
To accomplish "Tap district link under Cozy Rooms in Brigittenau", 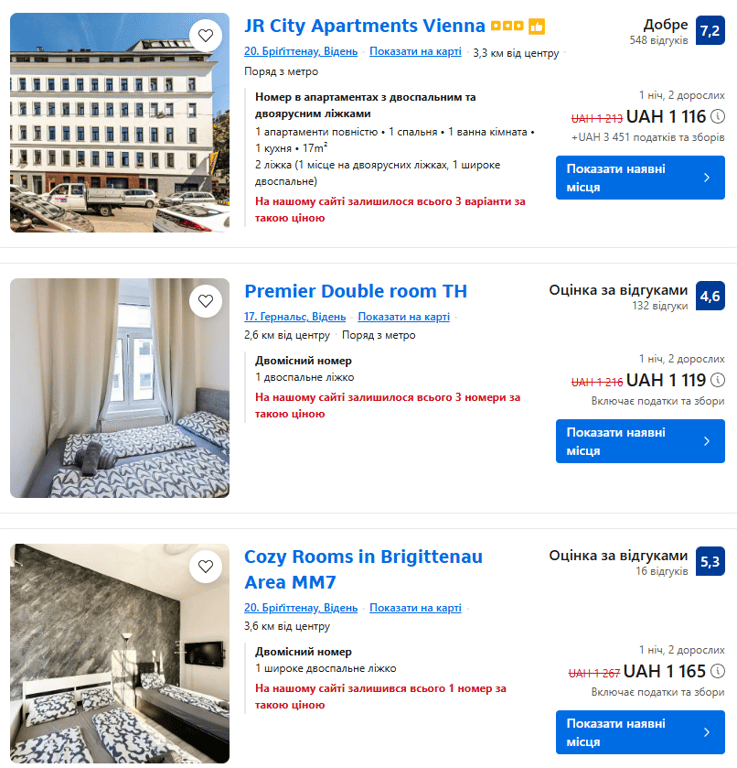I will coord(300,608).
